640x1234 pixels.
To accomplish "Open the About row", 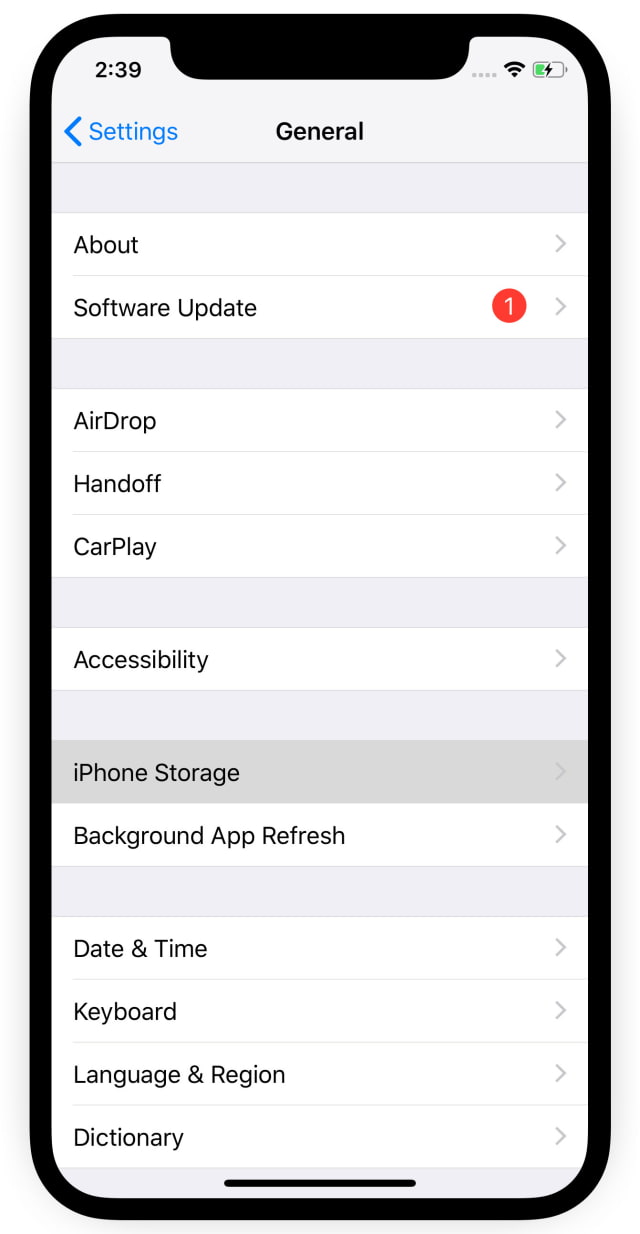I will 319,245.
